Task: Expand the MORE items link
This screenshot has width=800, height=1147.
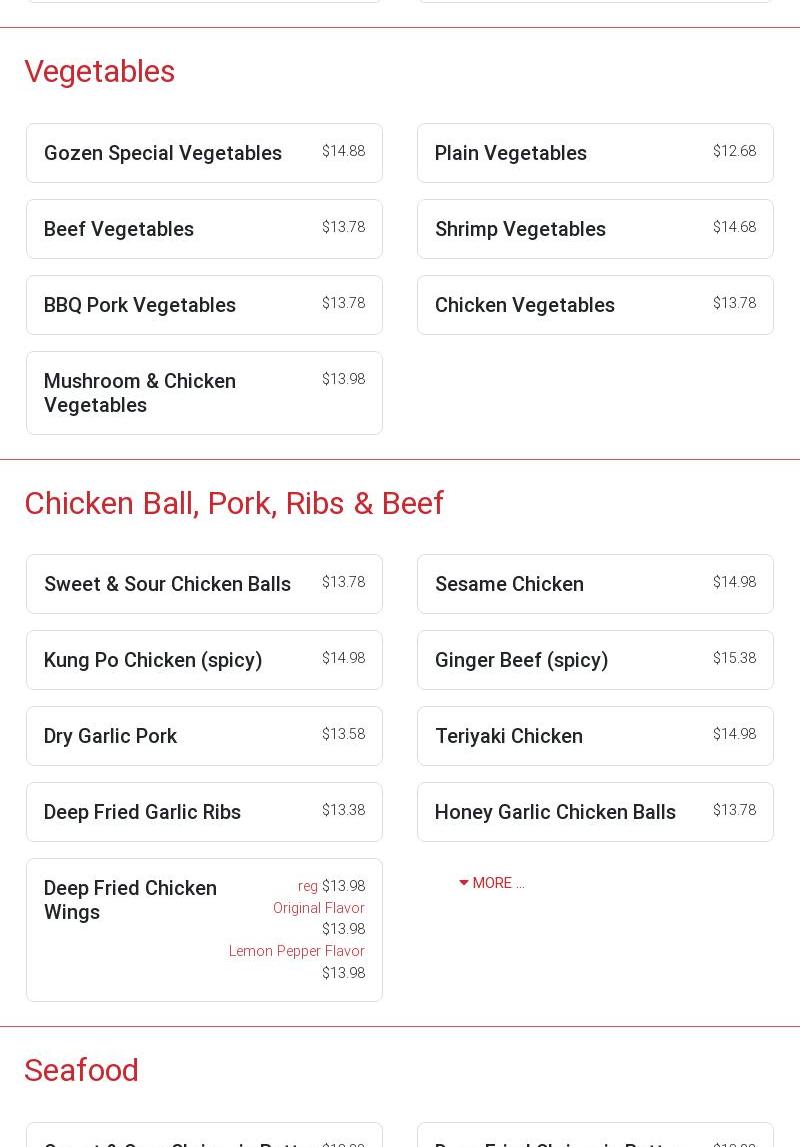Action: pos(492,883)
